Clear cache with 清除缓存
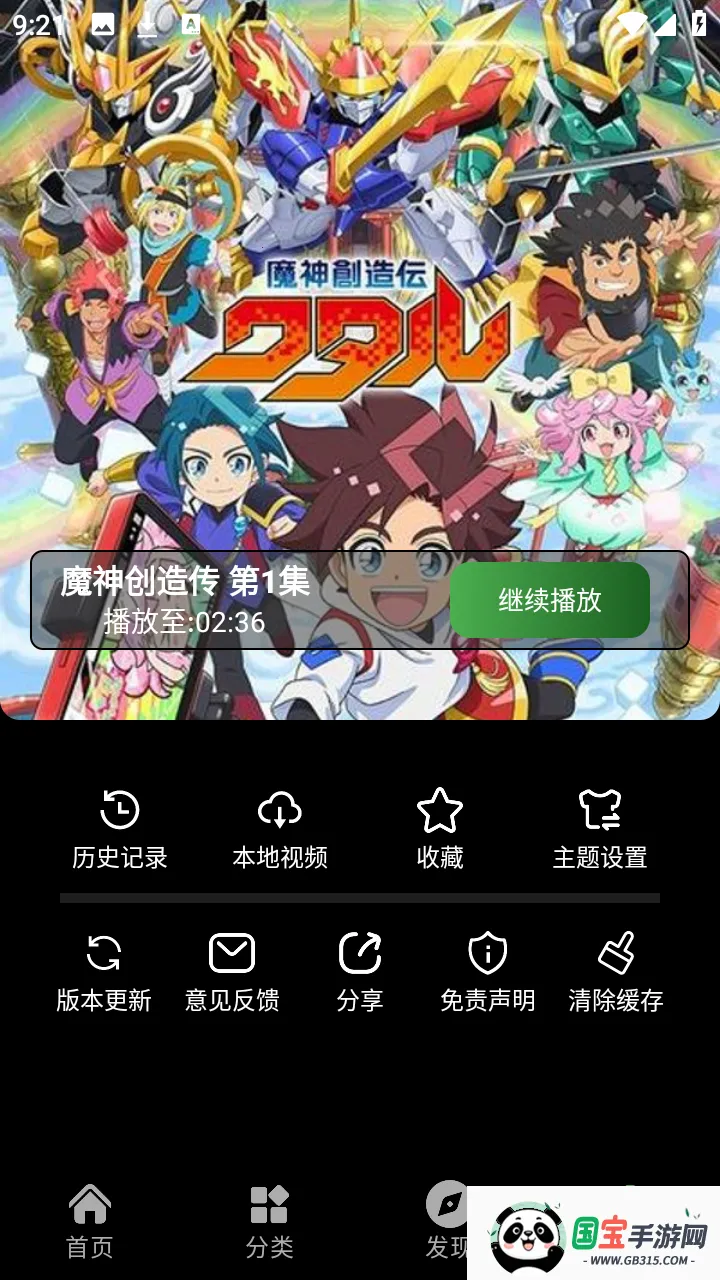The width and height of the screenshot is (720, 1280). click(x=616, y=972)
